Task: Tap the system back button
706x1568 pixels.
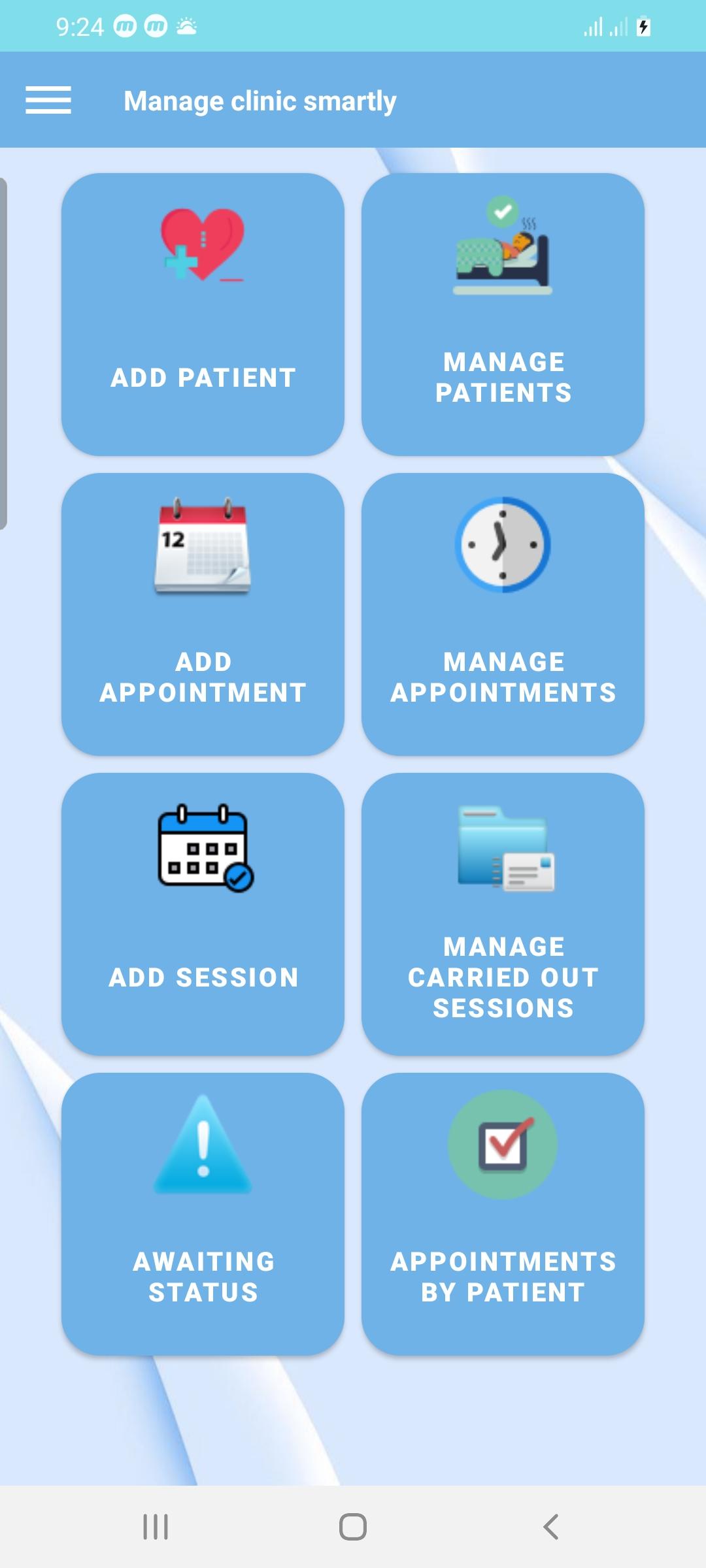Action: tap(550, 1527)
